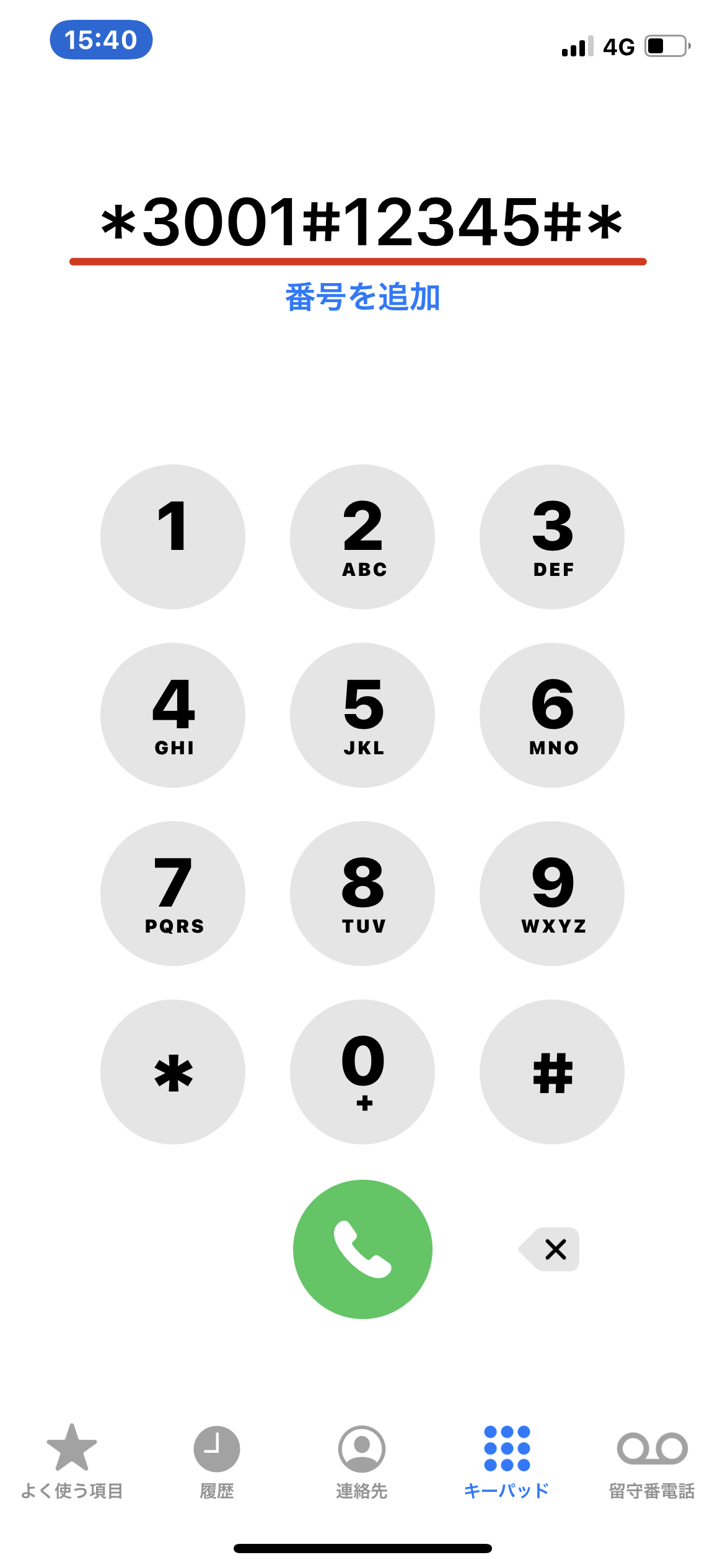Enter the 8 TUV key

[362, 894]
